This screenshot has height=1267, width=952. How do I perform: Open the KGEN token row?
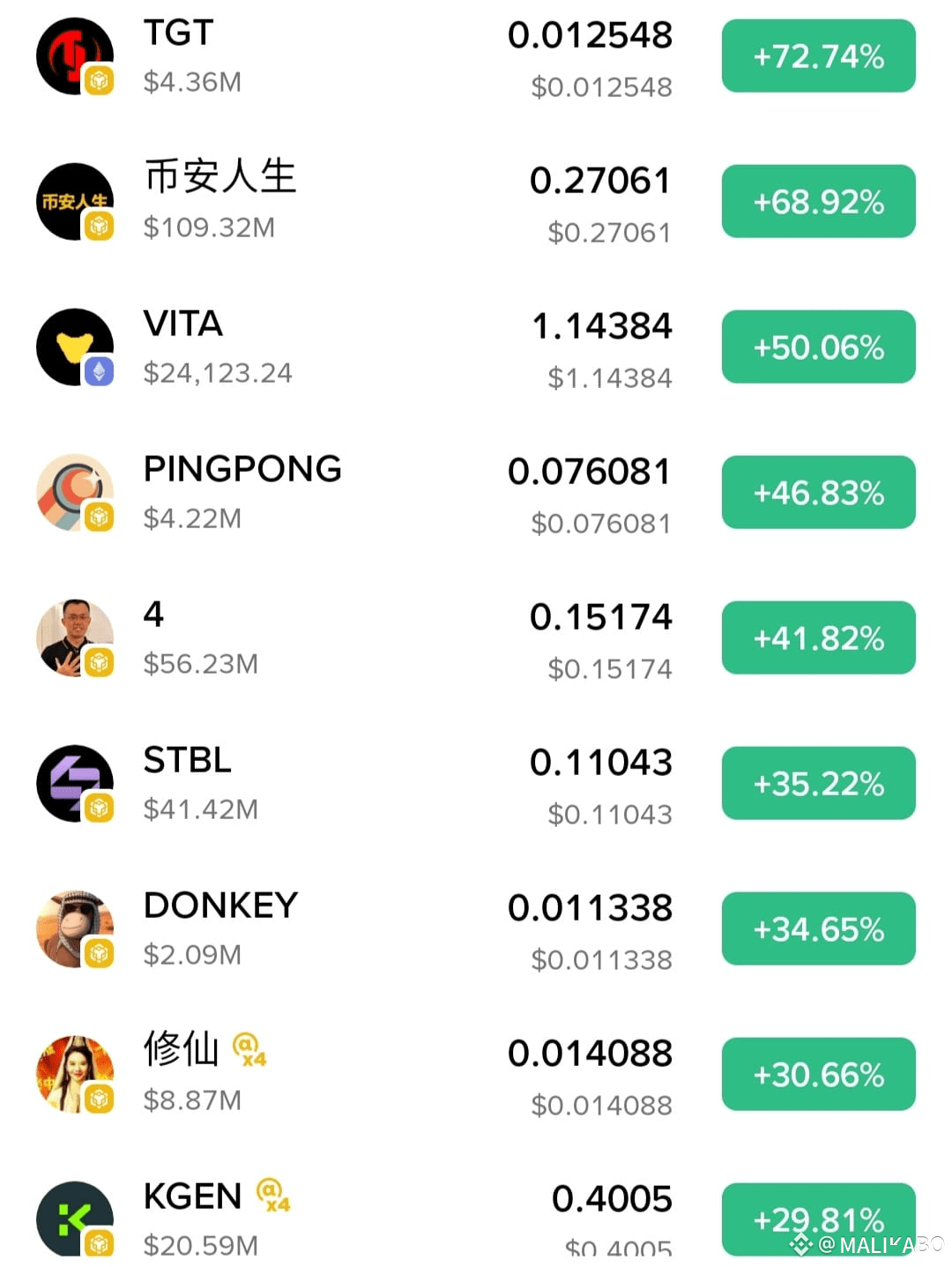(476, 1219)
